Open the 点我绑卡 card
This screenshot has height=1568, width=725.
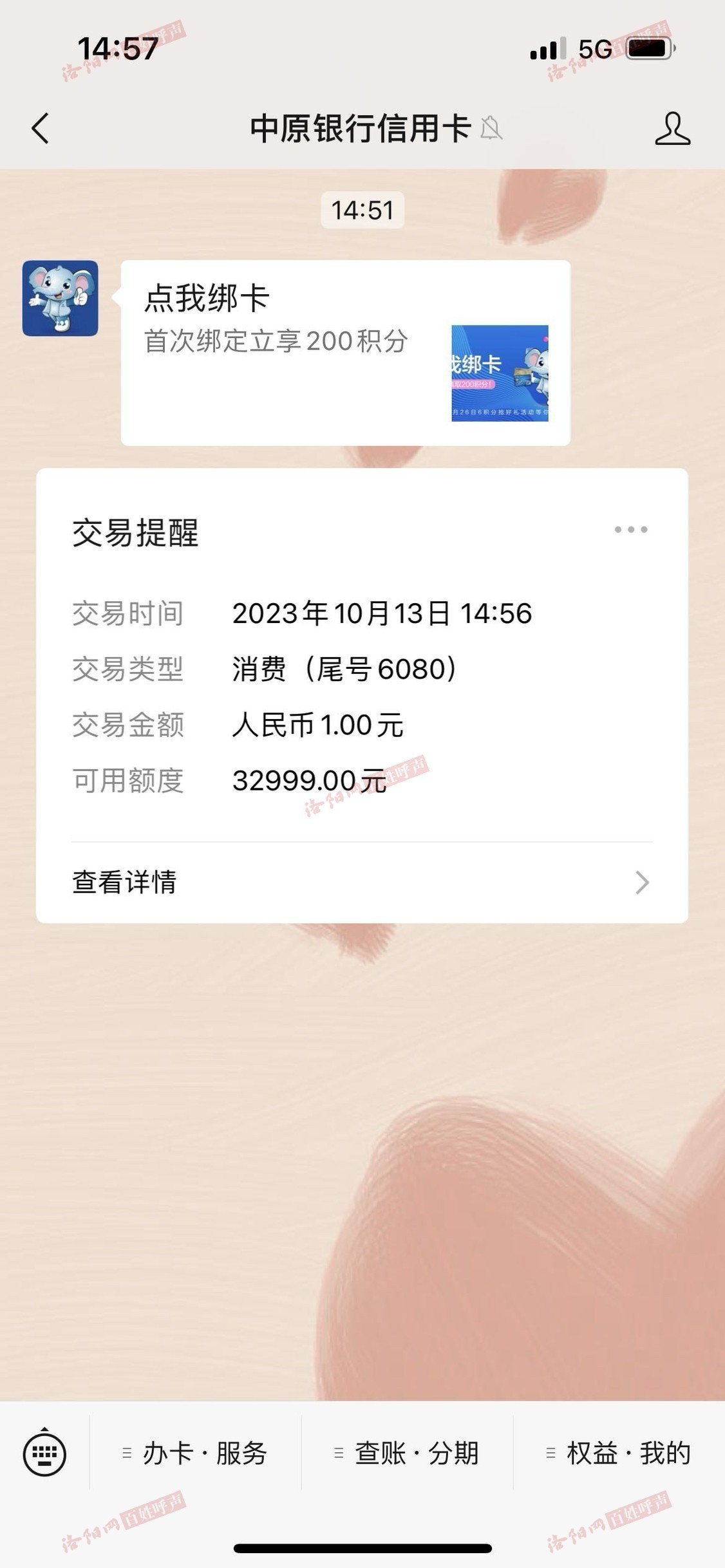345,352
